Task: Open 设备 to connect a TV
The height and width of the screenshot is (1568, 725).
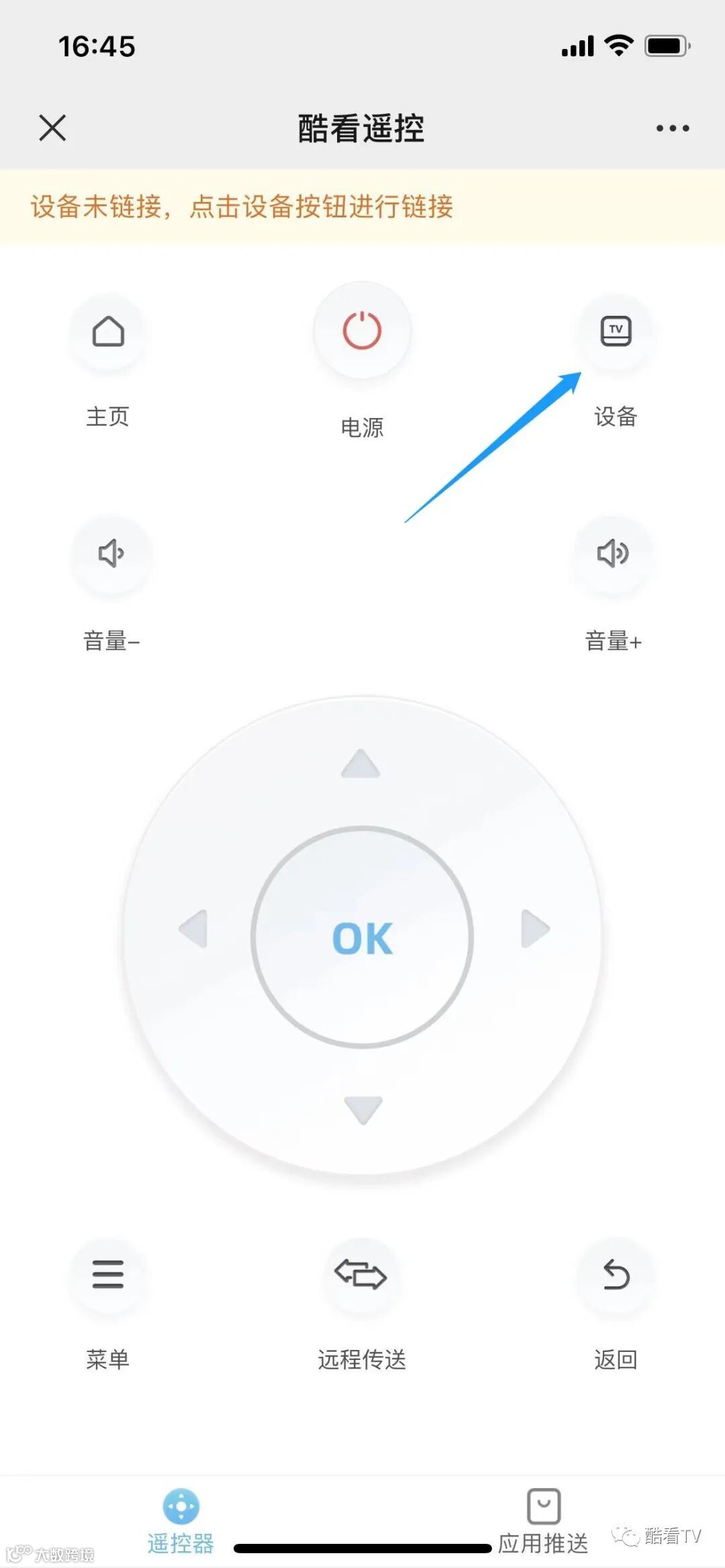Action: 616,331
